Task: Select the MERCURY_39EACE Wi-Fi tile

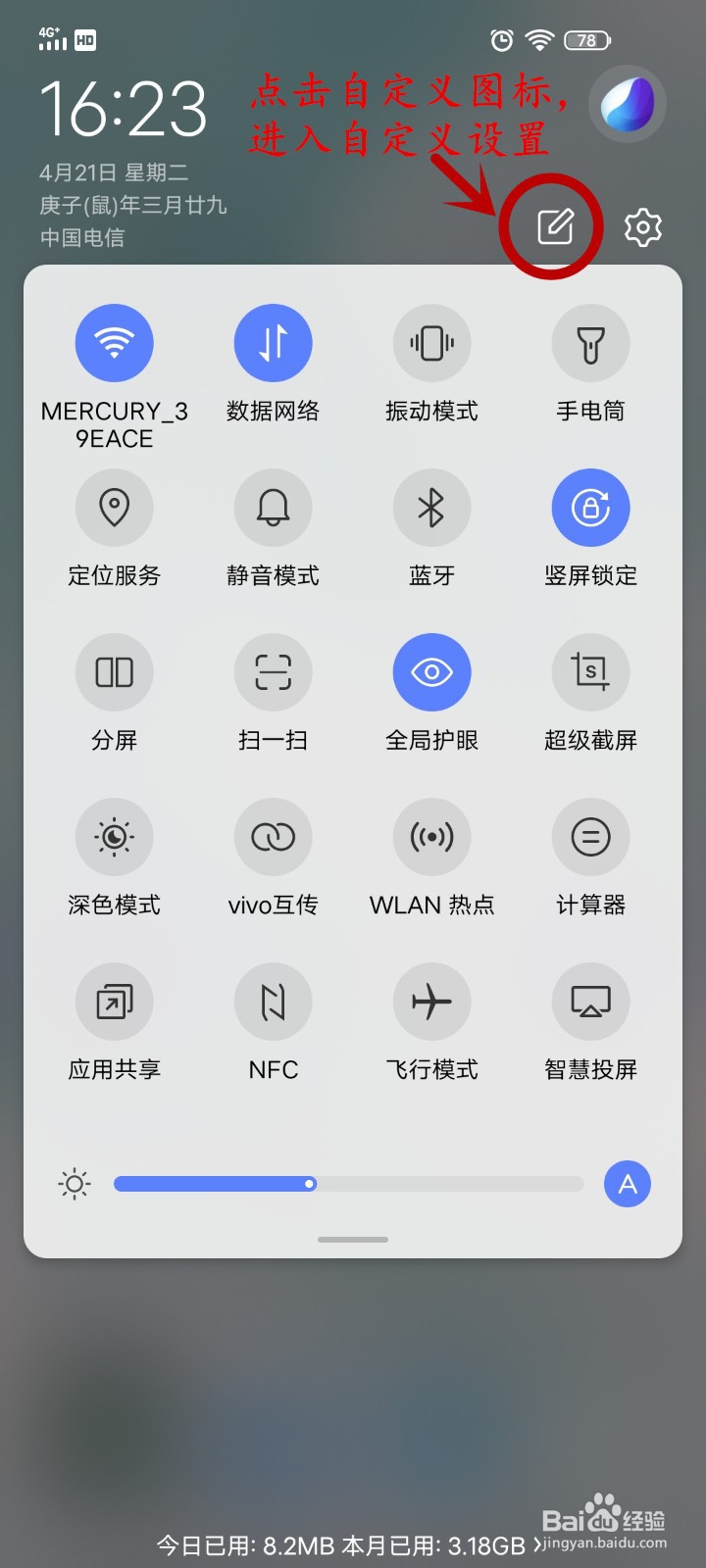Action: coord(114,342)
